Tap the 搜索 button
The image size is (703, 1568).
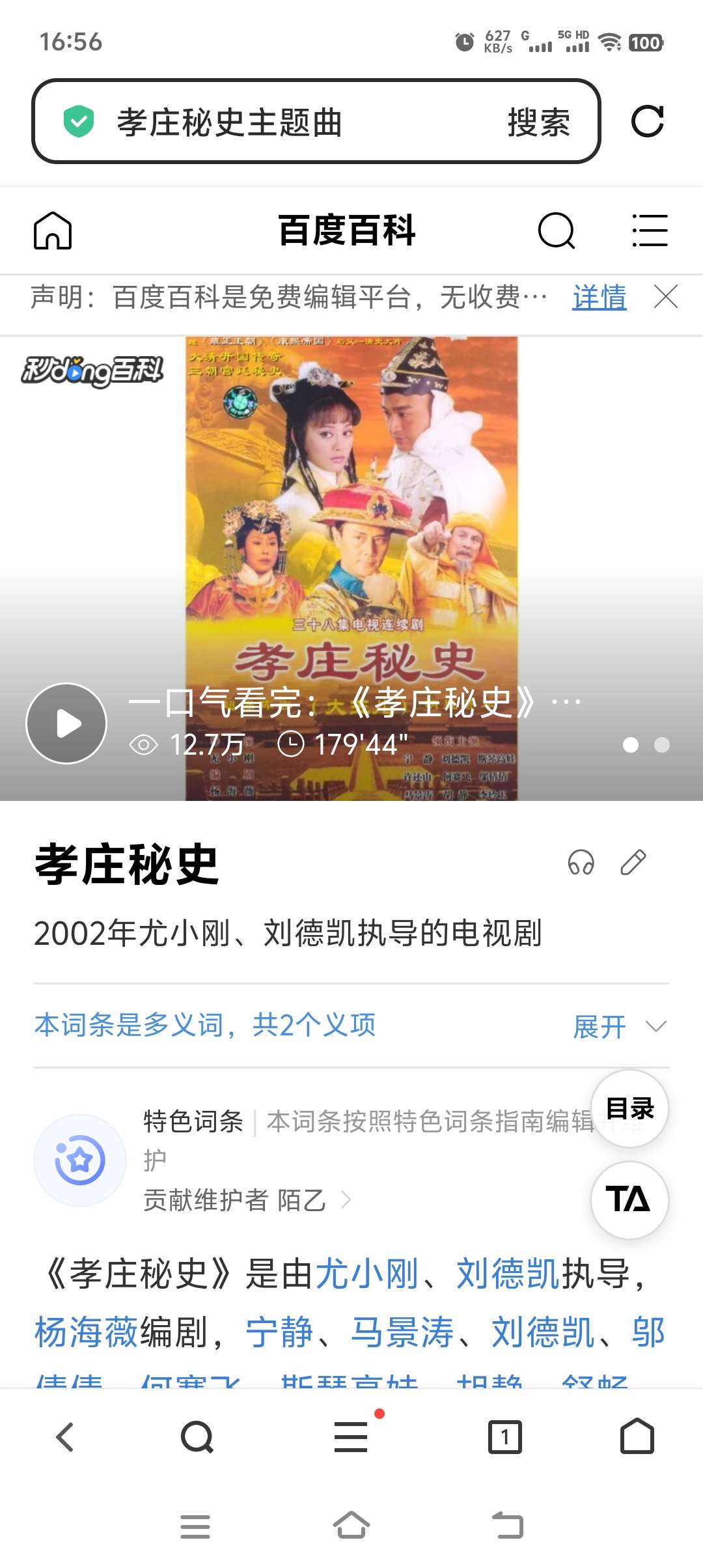click(538, 122)
